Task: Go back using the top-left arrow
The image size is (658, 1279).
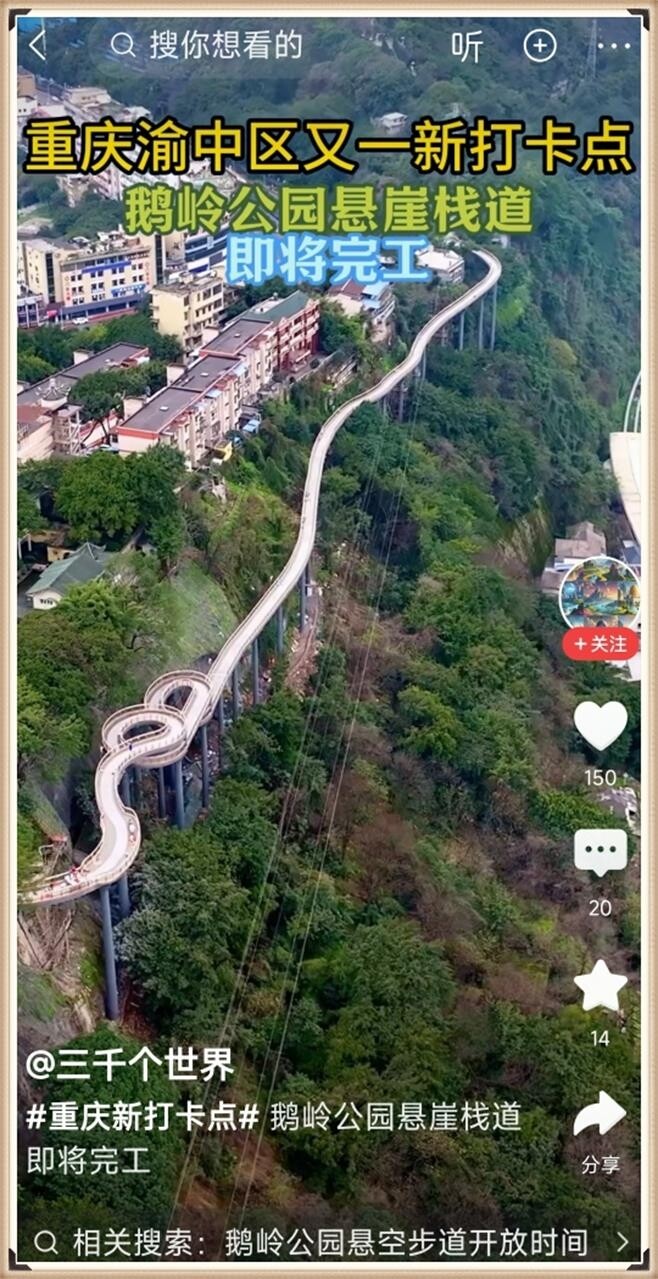Action: (x=37, y=45)
